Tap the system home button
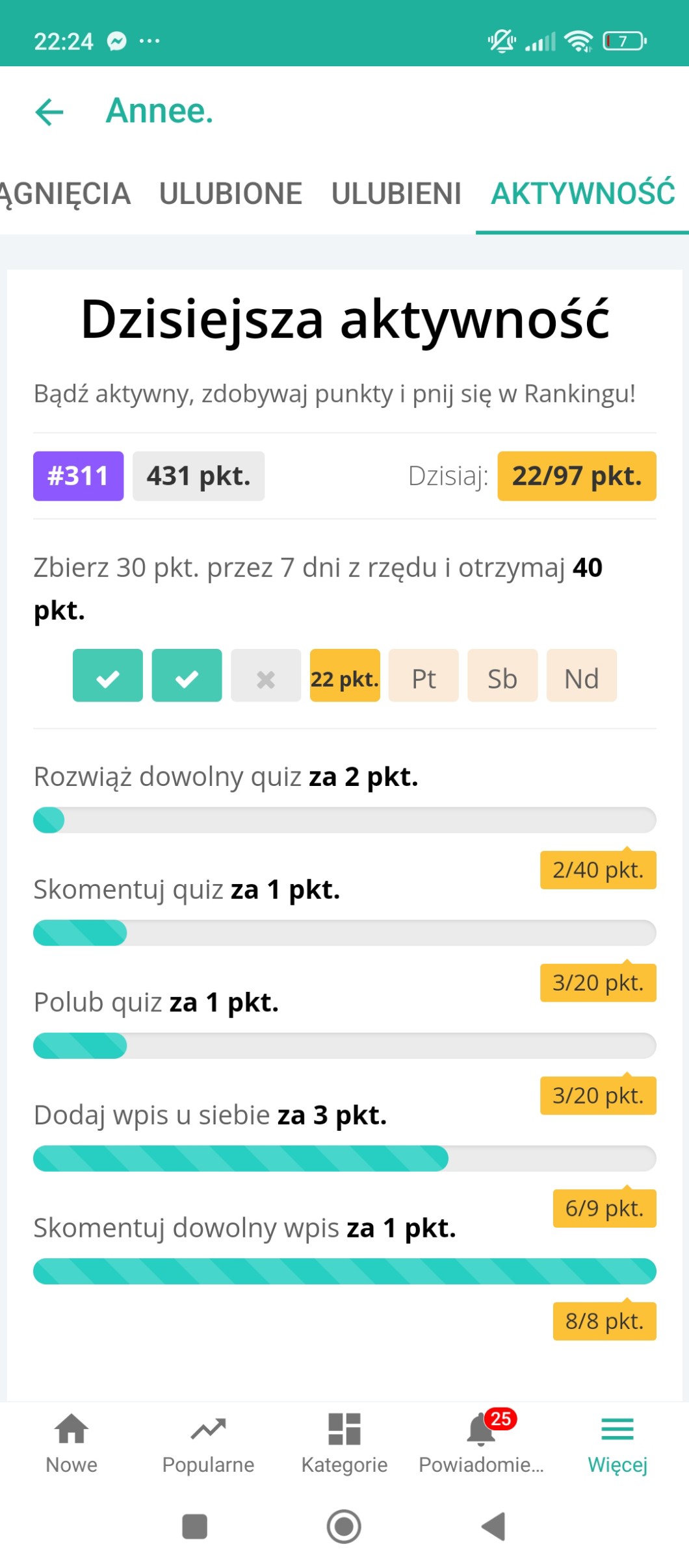 pyautogui.click(x=344, y=1526)
